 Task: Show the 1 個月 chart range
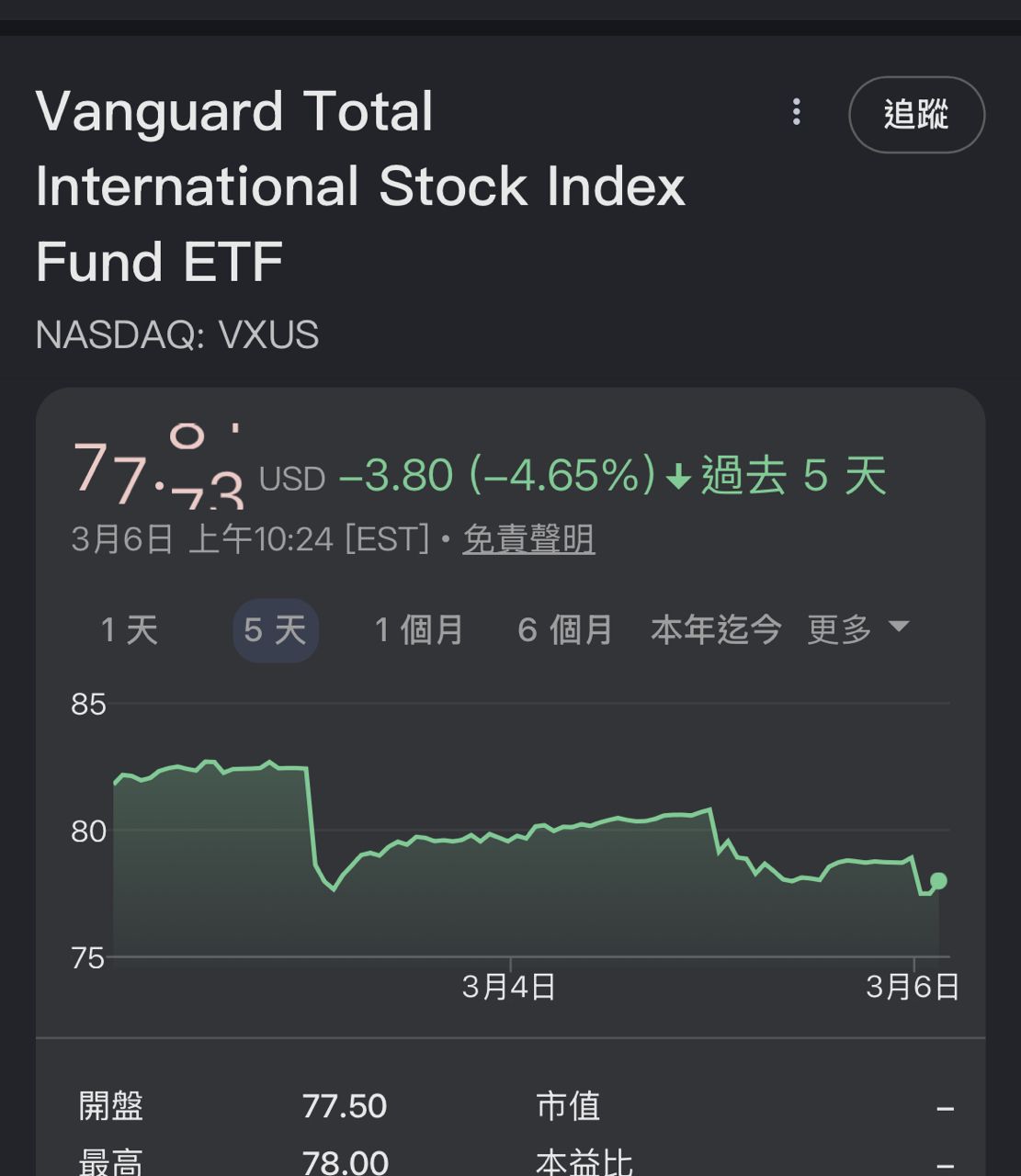(419, 630)
